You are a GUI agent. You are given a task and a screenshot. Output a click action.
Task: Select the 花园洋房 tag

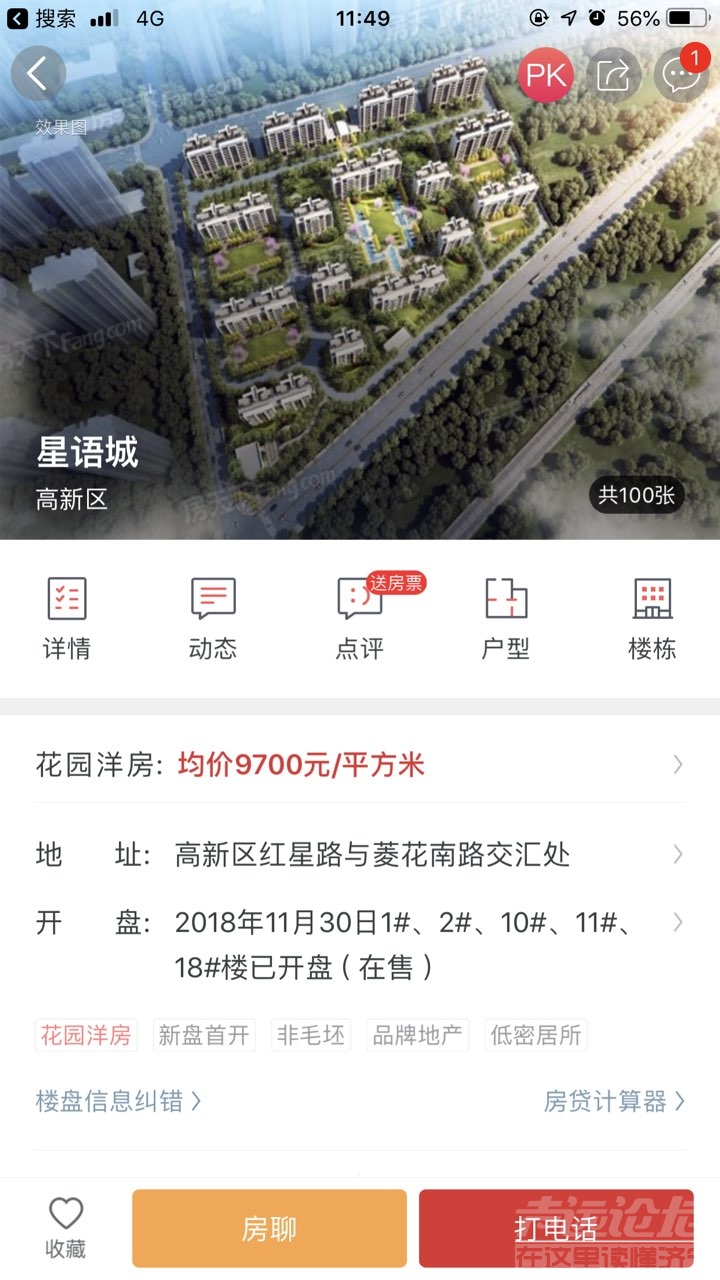(86, 1035)
